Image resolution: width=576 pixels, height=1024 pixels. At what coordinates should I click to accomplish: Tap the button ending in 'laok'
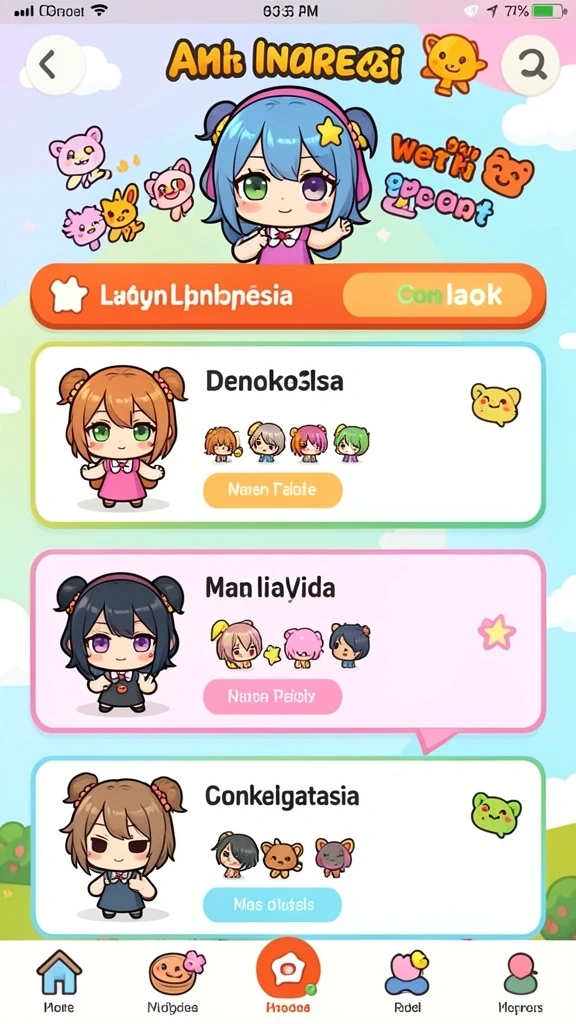[437, 295]
